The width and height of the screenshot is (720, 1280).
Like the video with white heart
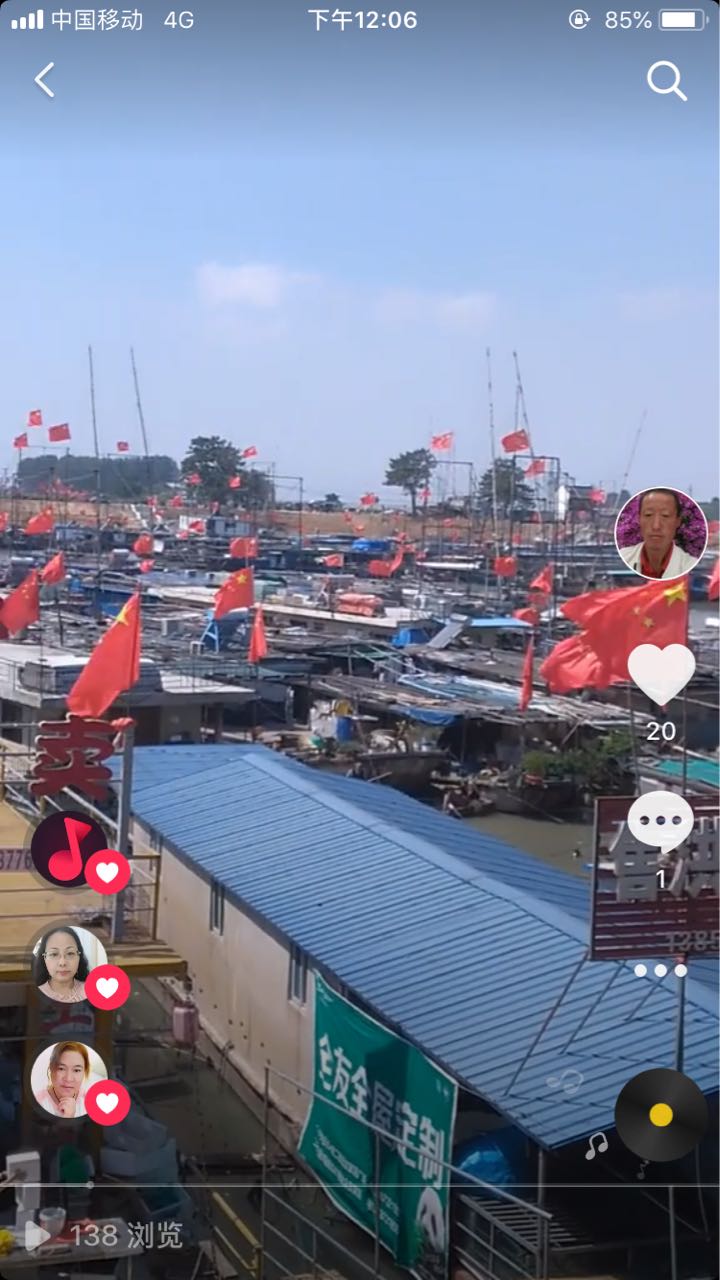point(661,673)
